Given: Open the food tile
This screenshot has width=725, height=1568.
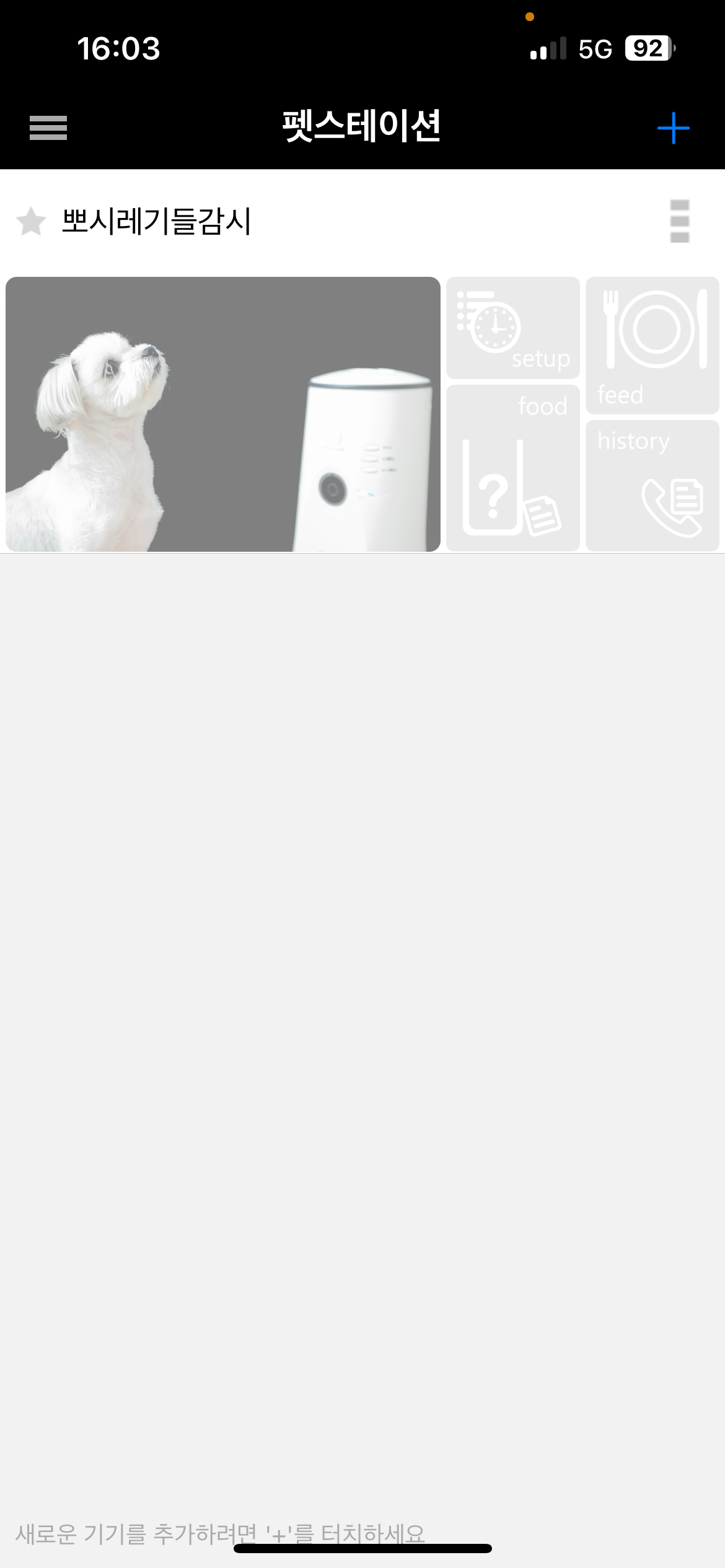Looking at the screenshot, I should pyautogui.click(x=512, y=468).
